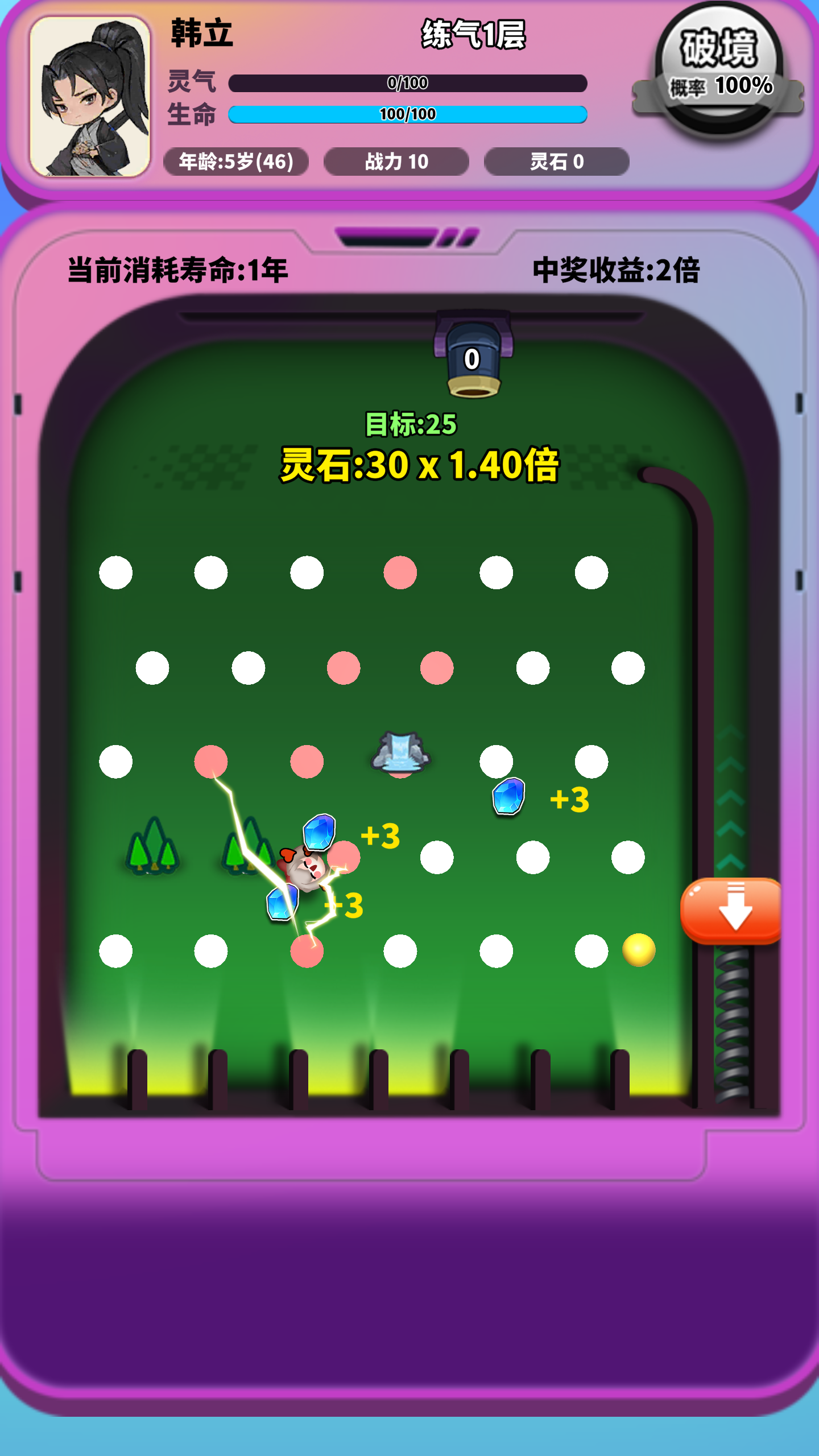Click the 战力 10 badge
Image resolution: width=819 pixels, height=1456 pixels.
(396, 162)
